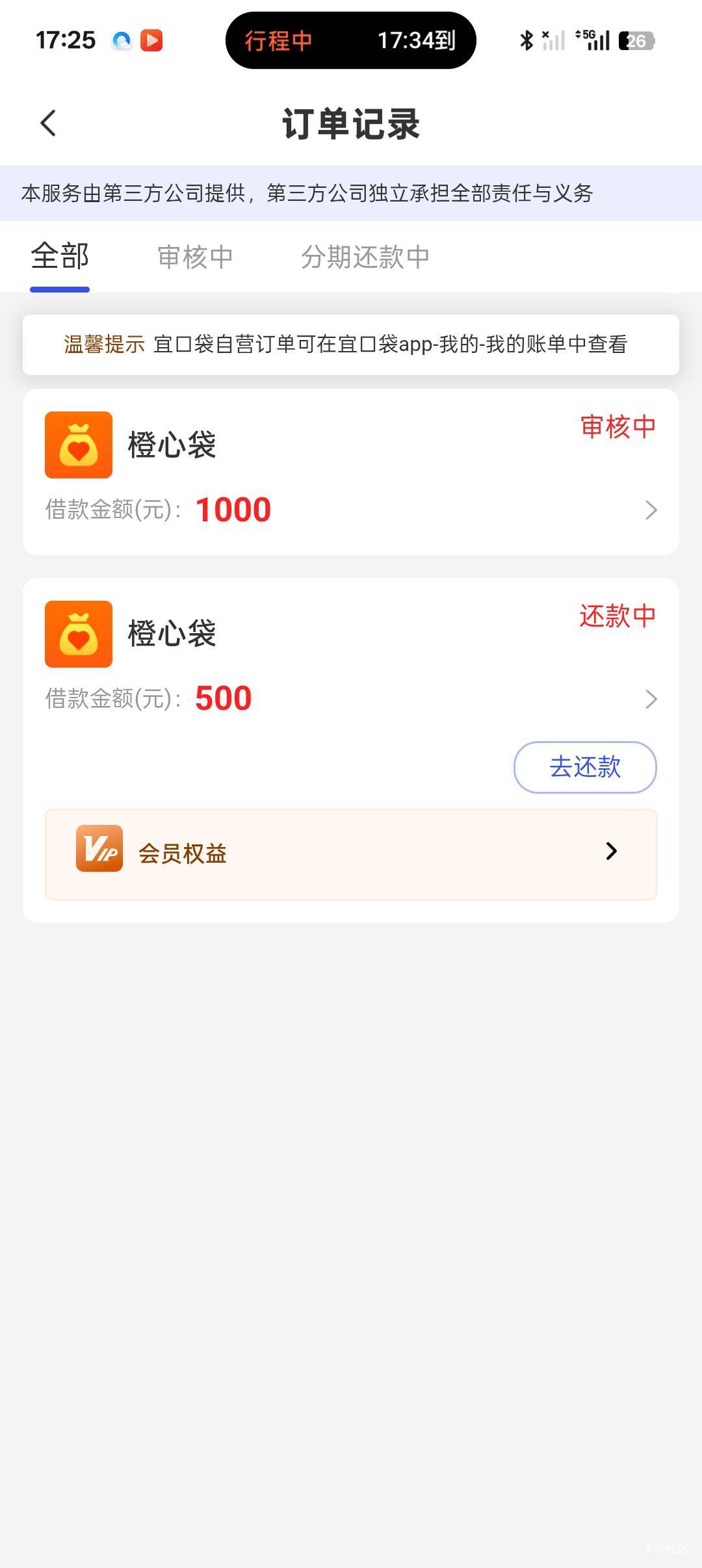
Task: Tap the 去还款 button
Action: [x=585, y=767]
